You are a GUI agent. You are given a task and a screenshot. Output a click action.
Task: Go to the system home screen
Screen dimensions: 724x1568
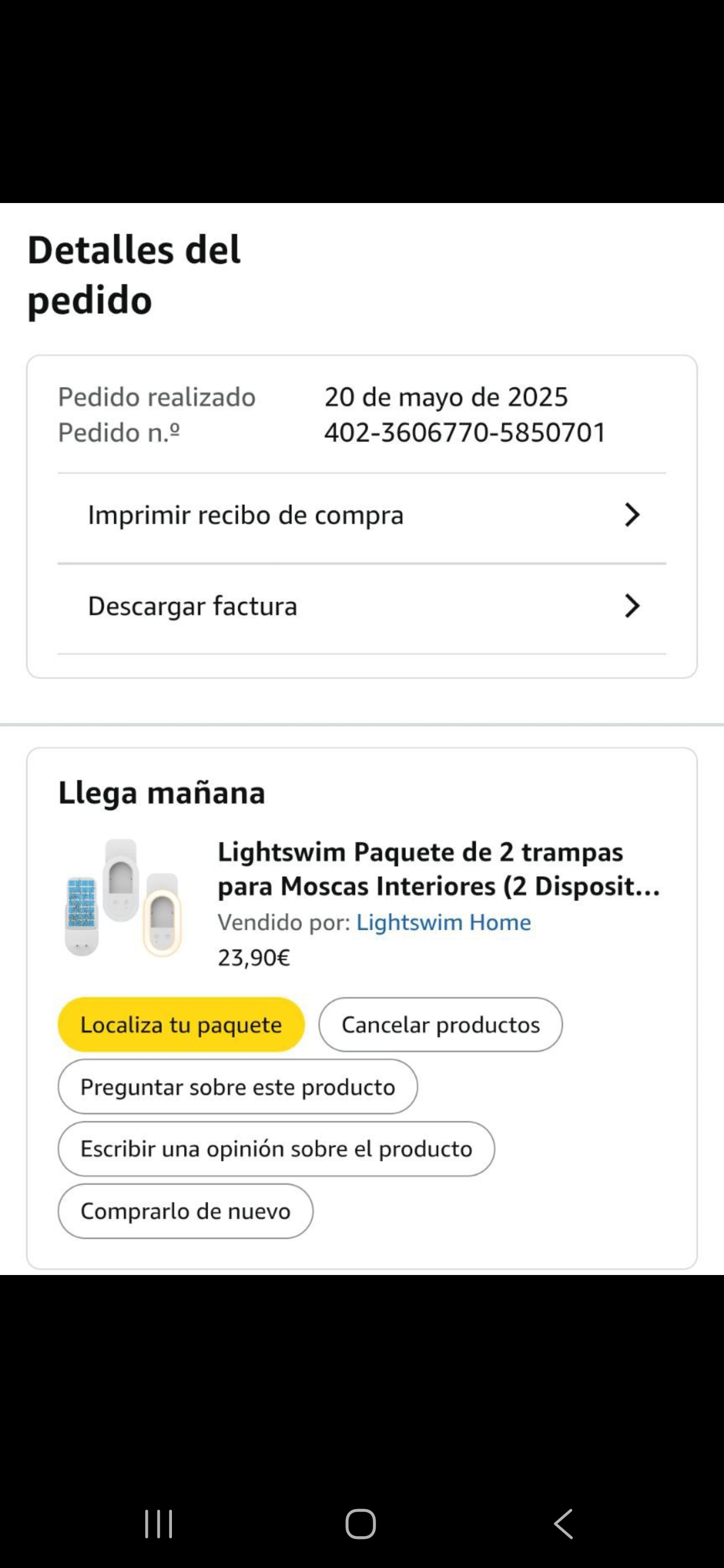(x=360, y=1524)
